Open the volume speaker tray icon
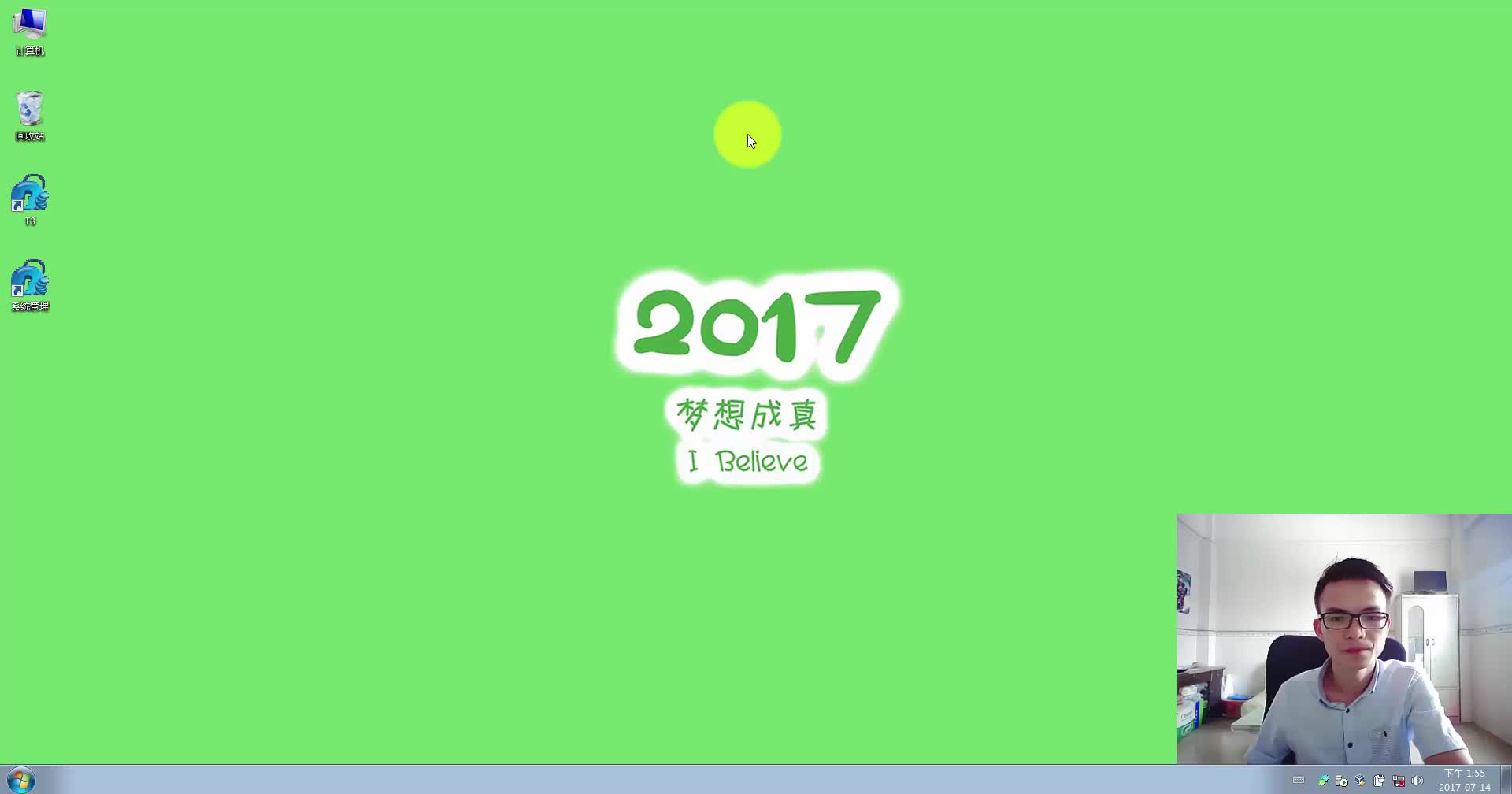This screenshot has width=1512, height=794. pos(1417,781)
